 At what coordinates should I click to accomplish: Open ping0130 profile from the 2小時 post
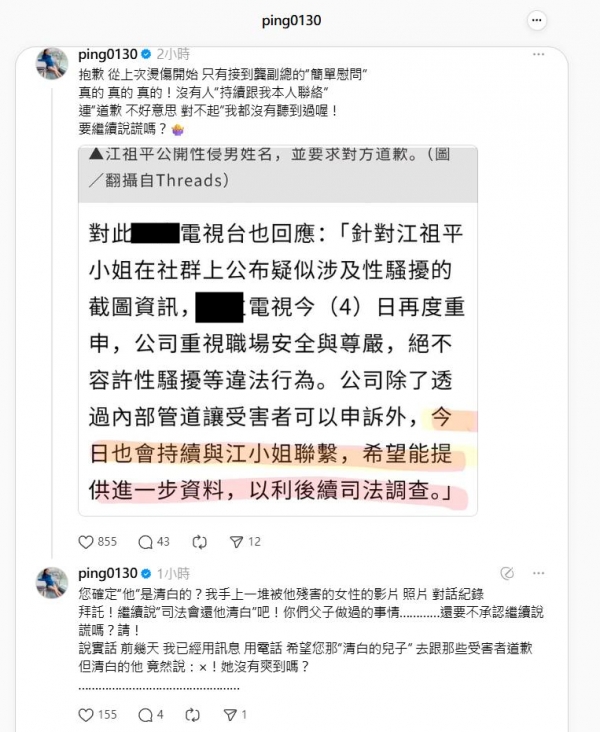(x=106, y=53)
